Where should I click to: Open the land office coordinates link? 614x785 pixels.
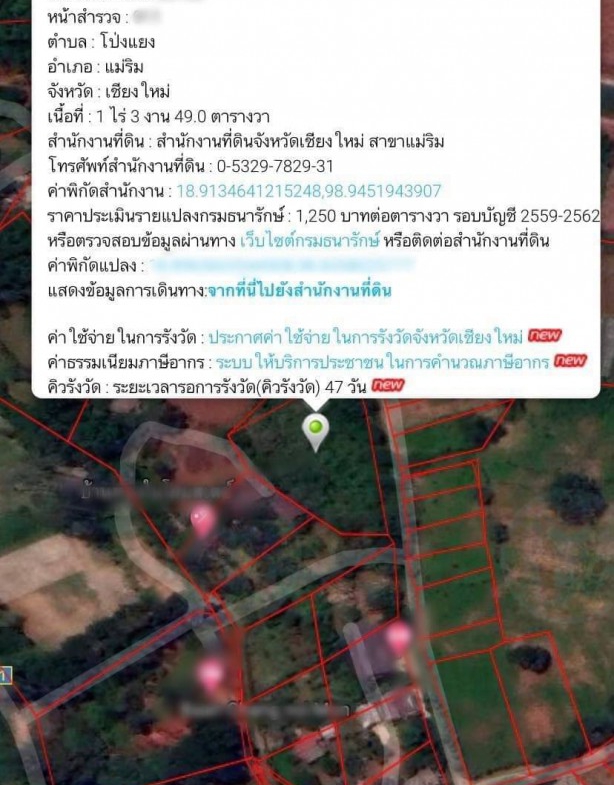coord(308,191)
